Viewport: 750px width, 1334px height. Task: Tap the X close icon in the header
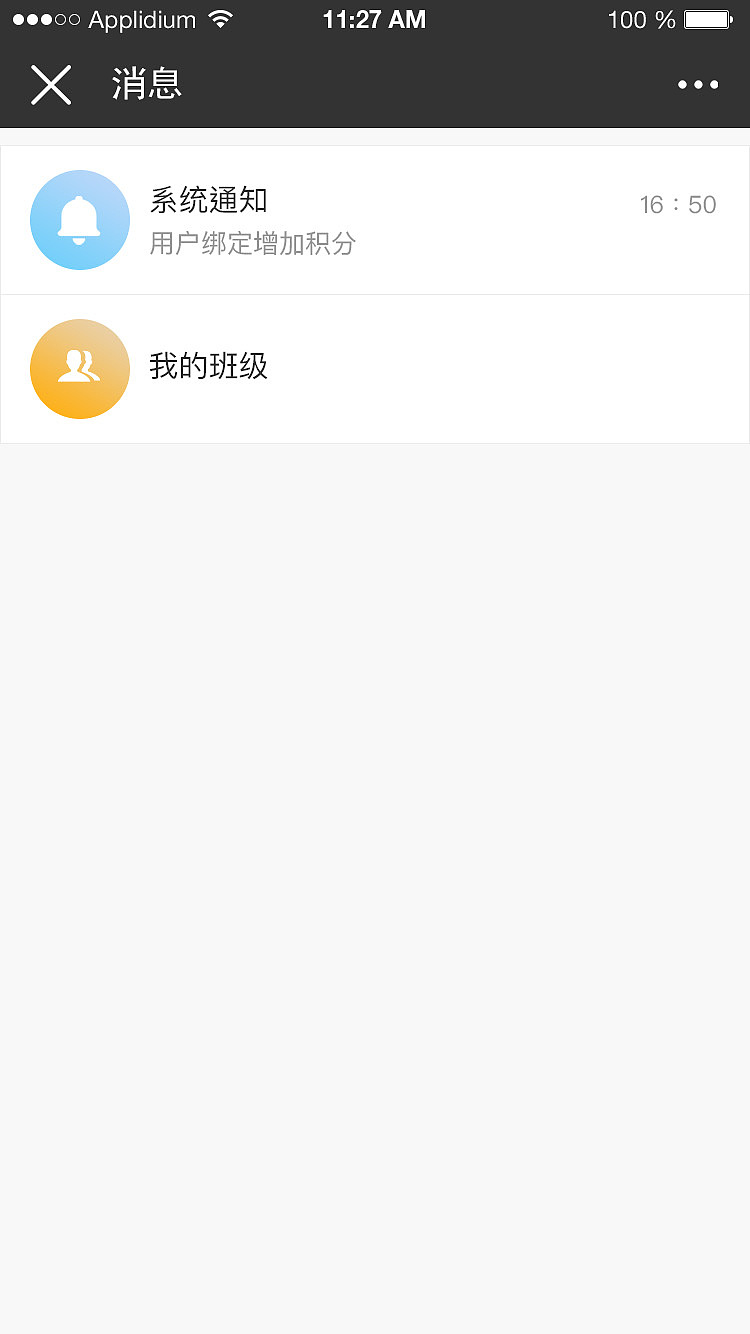pos(51,85)
